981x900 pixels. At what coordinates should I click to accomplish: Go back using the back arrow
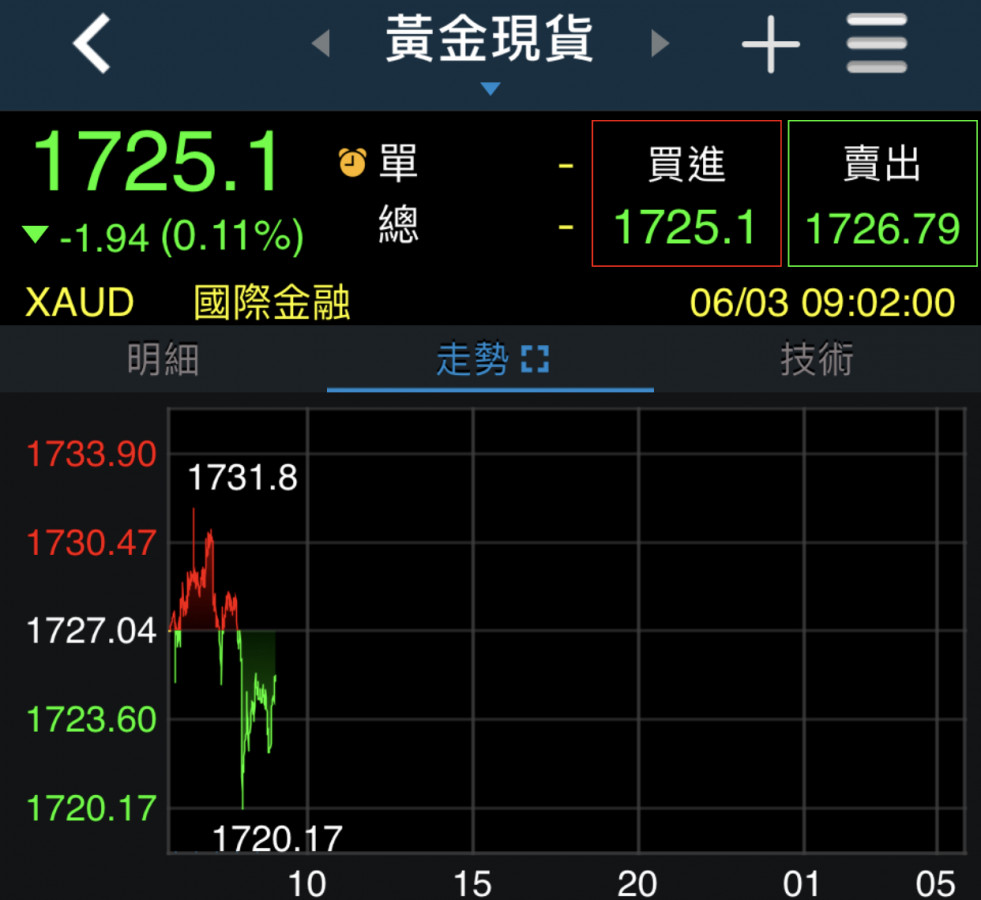(x=93, y=45)
